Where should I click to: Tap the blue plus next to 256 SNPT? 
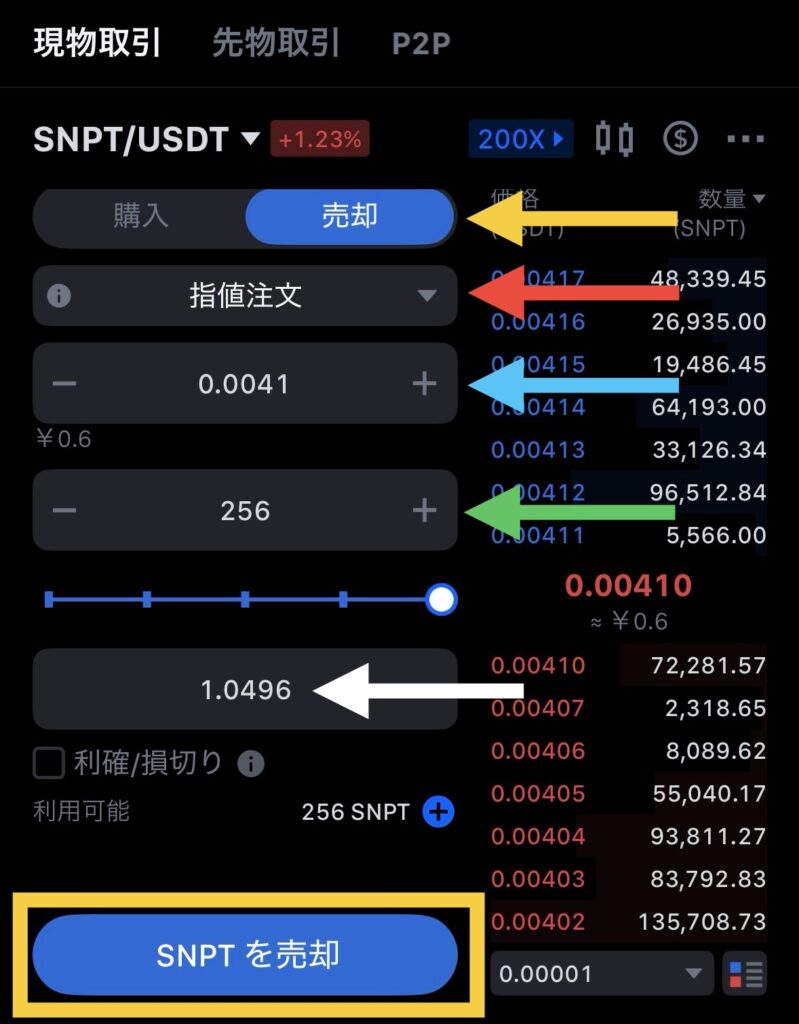click(x=438, y=811)
